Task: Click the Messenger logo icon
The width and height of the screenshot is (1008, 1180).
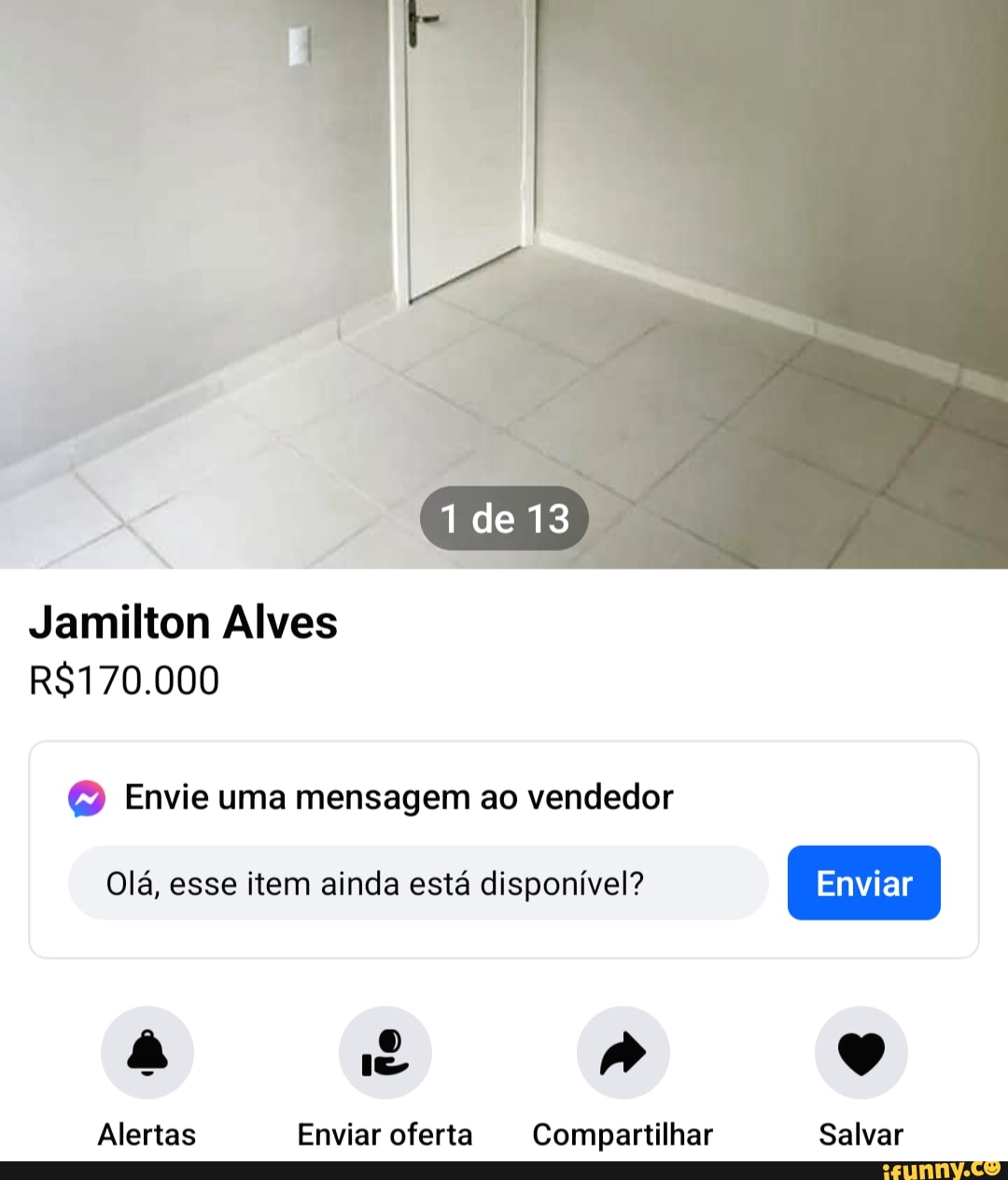Action: [86, 796]
